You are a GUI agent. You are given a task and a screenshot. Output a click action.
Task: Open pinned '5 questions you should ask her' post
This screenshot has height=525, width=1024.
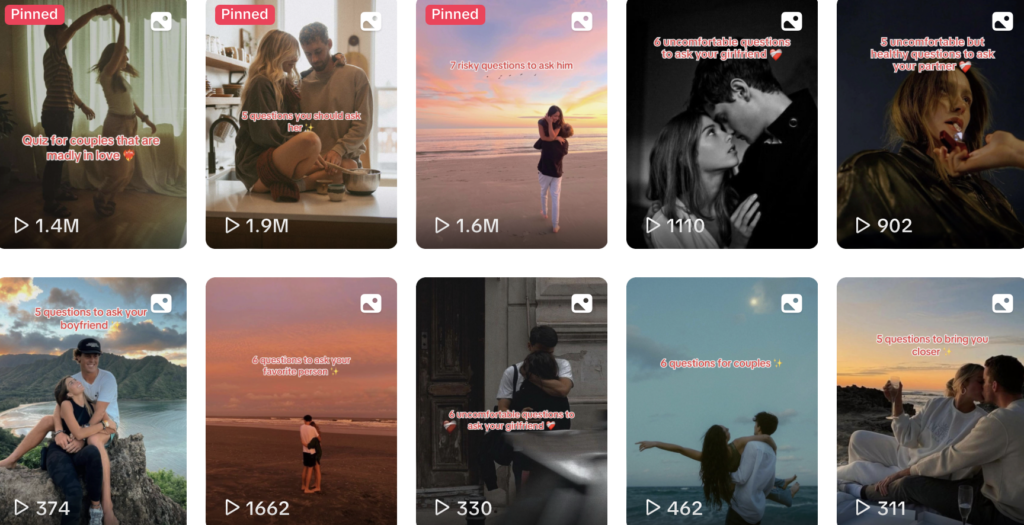coord(301,125)
